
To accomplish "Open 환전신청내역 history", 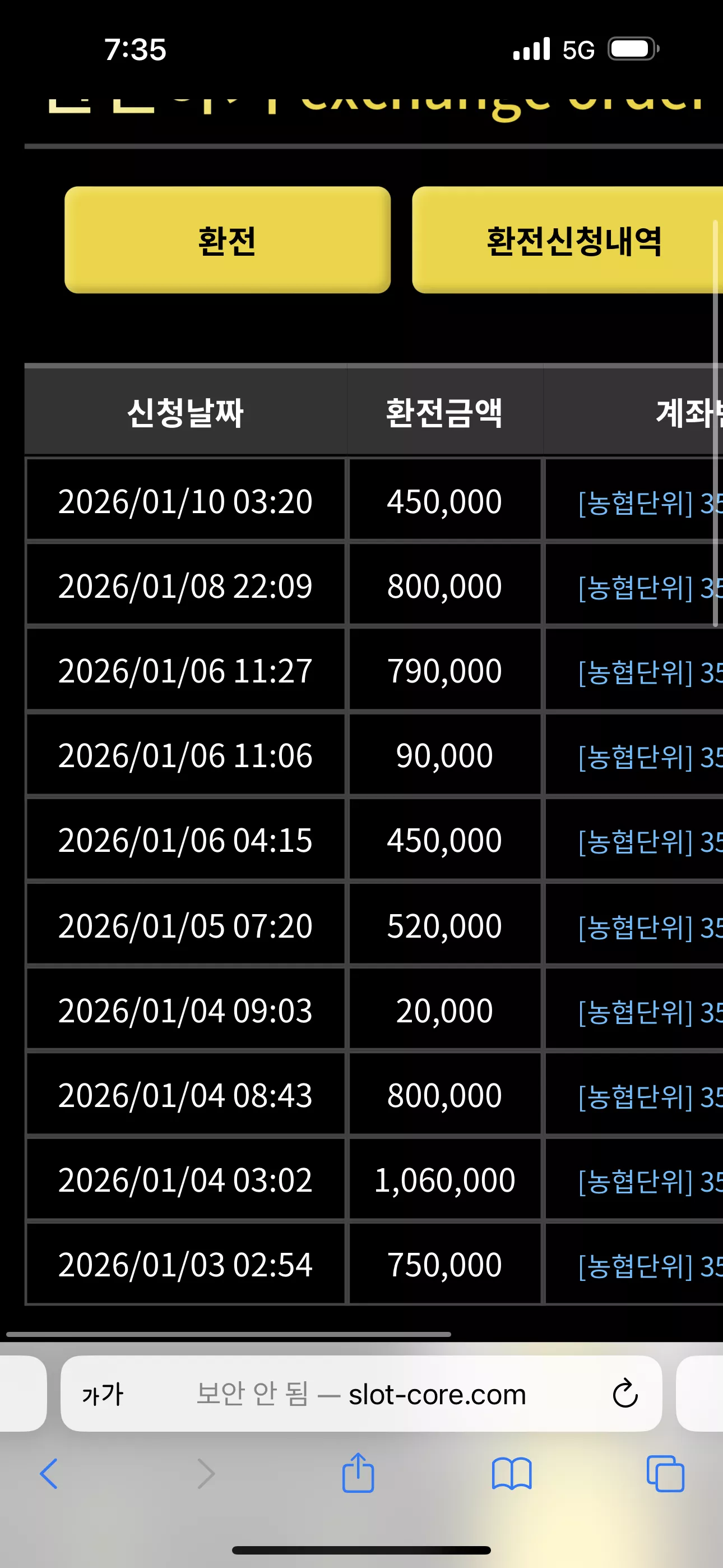I will tap(567, 240).
